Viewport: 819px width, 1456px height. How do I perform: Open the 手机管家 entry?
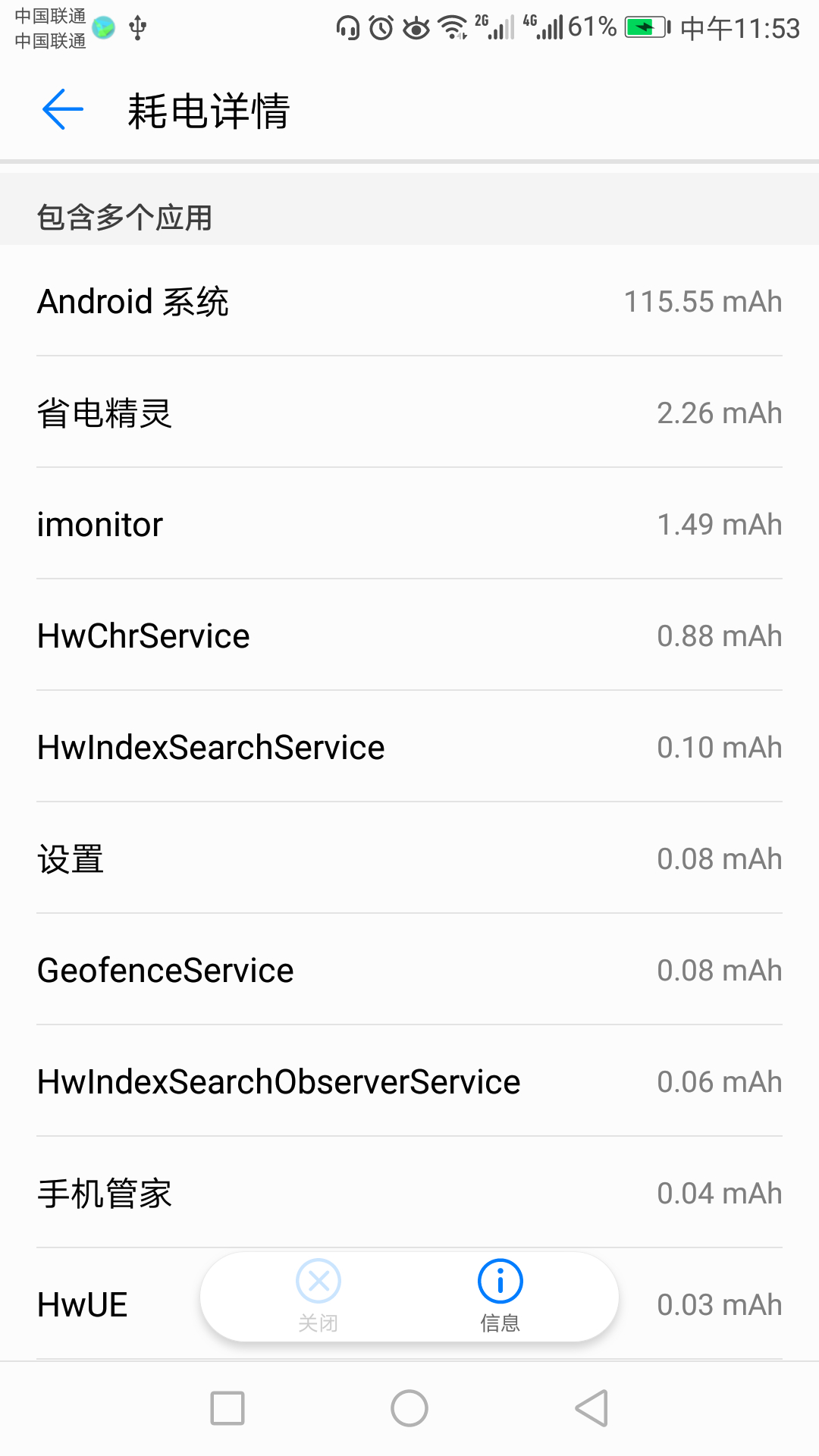coord(409,1193)
